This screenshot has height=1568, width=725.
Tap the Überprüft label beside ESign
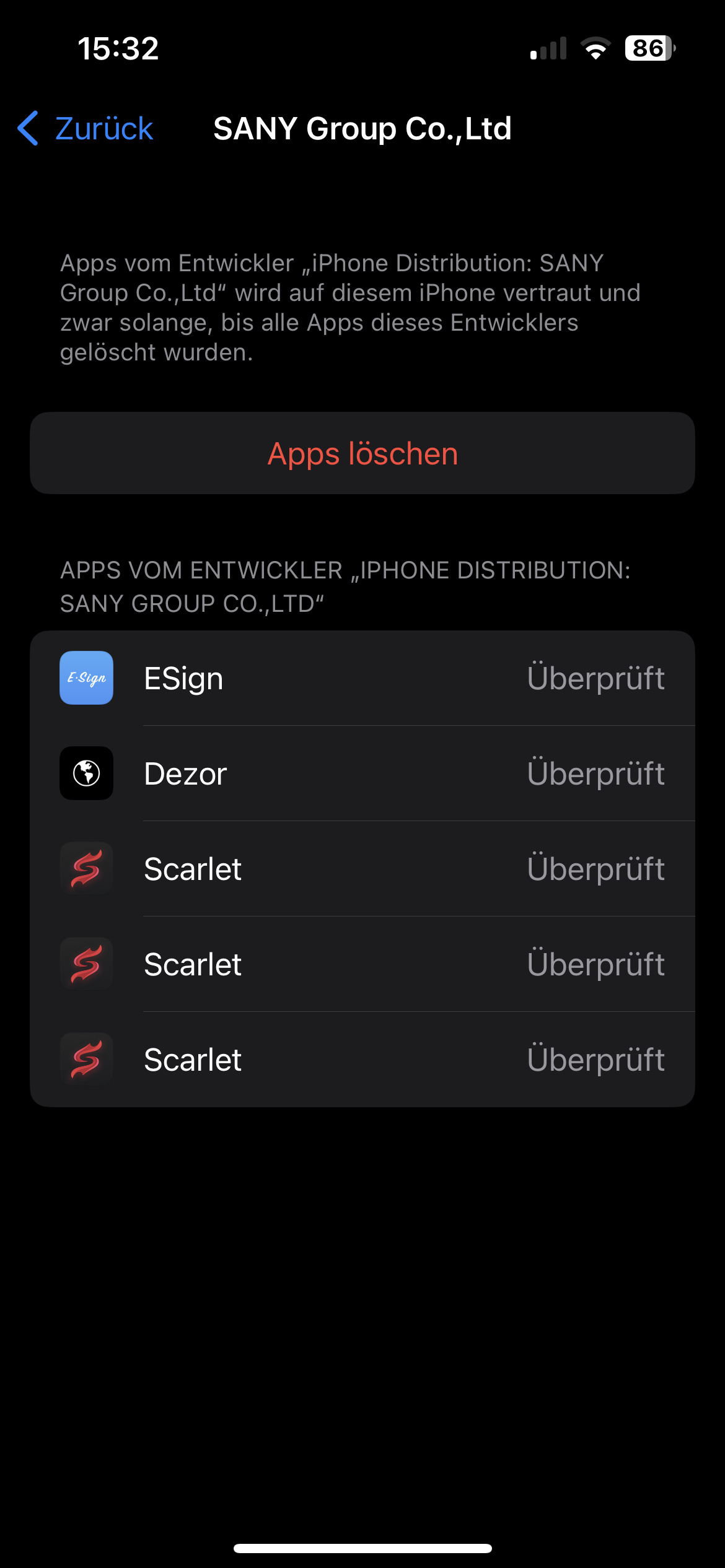[x=597, y=678]
